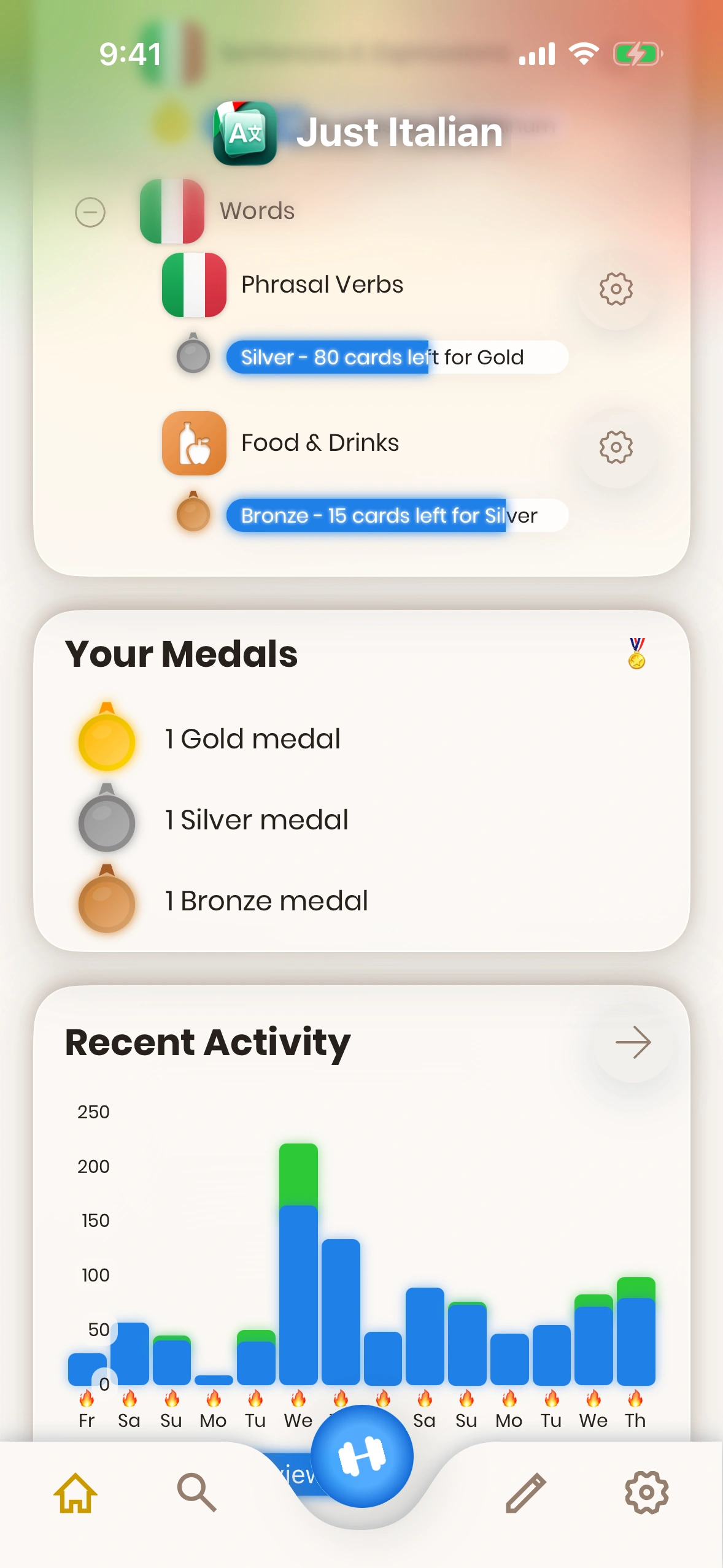Open the Food & Drinks deck

319,443
